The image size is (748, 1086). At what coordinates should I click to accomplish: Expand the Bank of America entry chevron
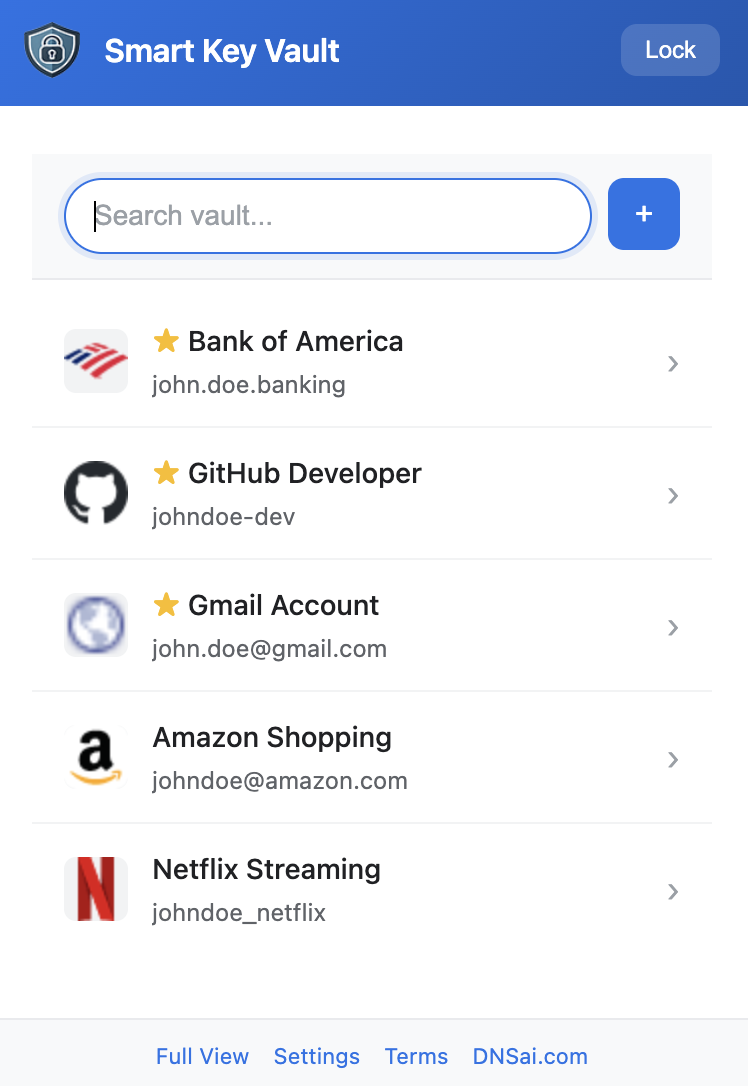pos(673,363)
